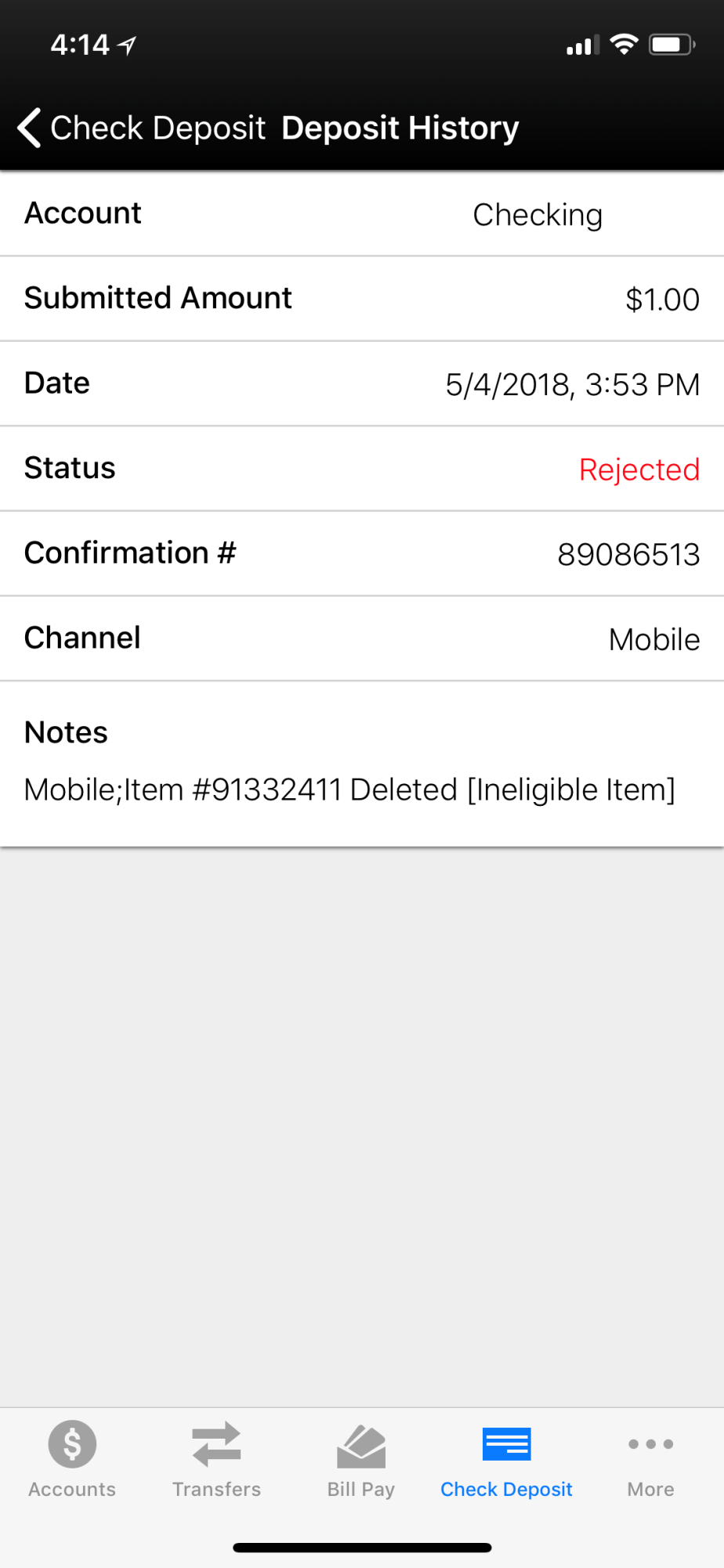Screen dimensions: 724x1568
Task: Switch to the Transfers tab
Action: tap(216, 1460)
